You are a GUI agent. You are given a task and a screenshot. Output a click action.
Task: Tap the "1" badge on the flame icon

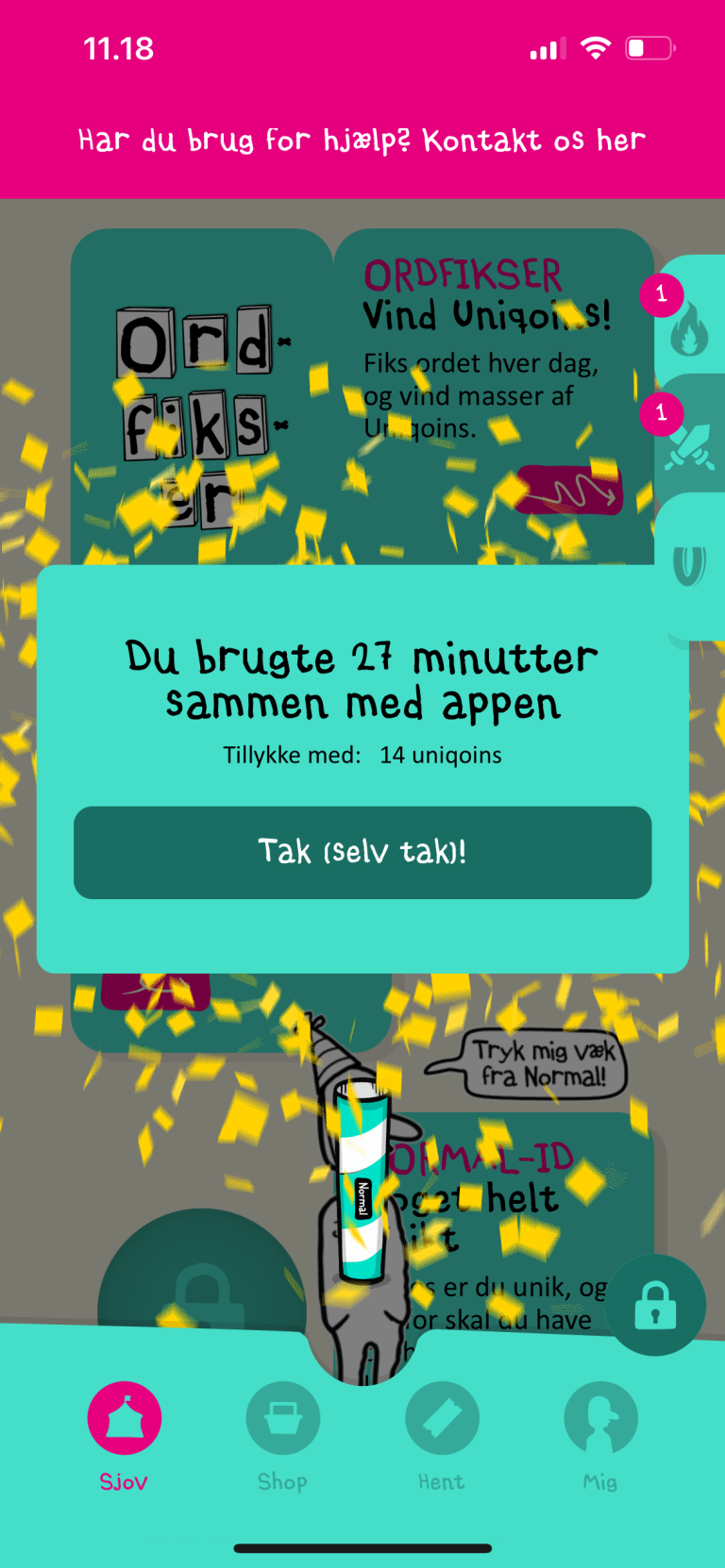point(661,294)
